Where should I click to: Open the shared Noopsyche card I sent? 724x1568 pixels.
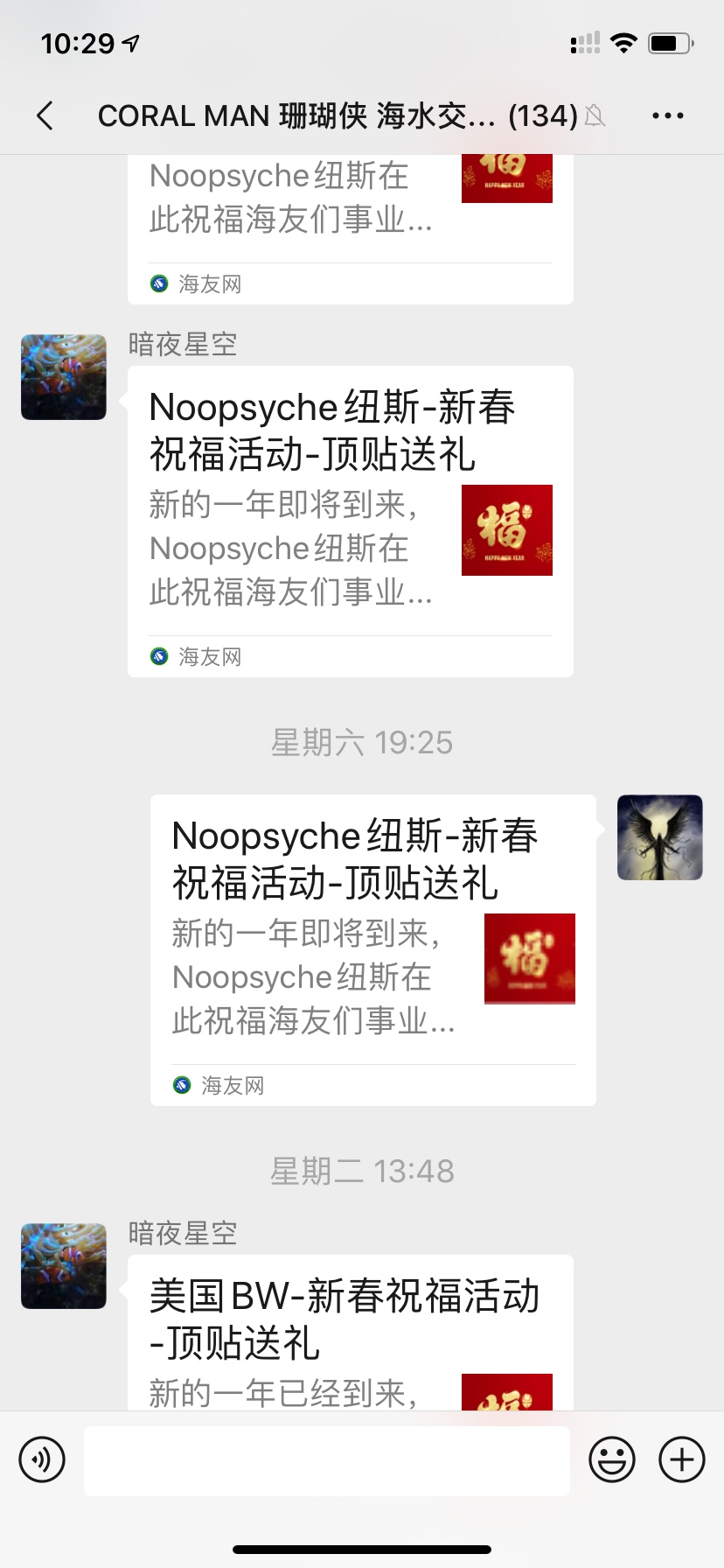point(372,949)
